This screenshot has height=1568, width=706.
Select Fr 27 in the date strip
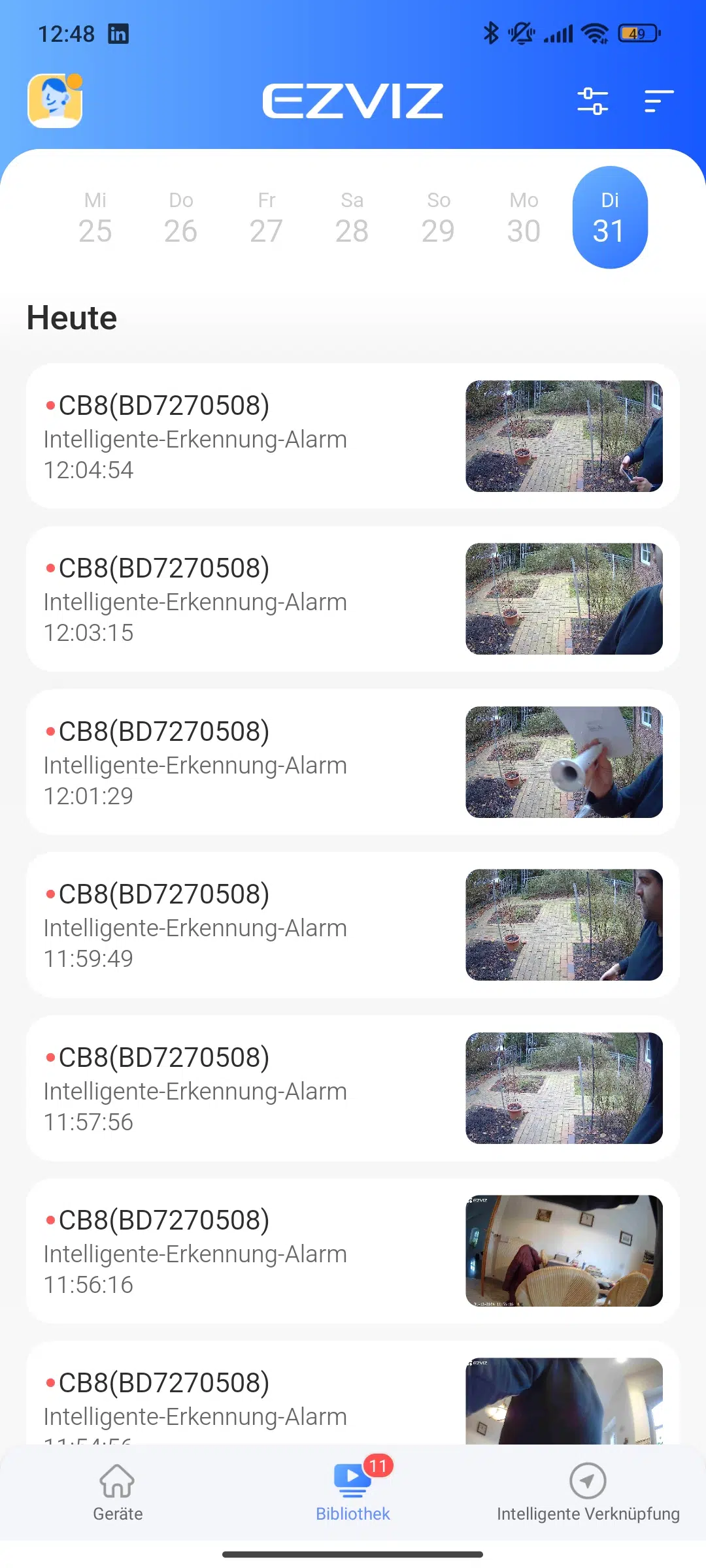(267, 218)
